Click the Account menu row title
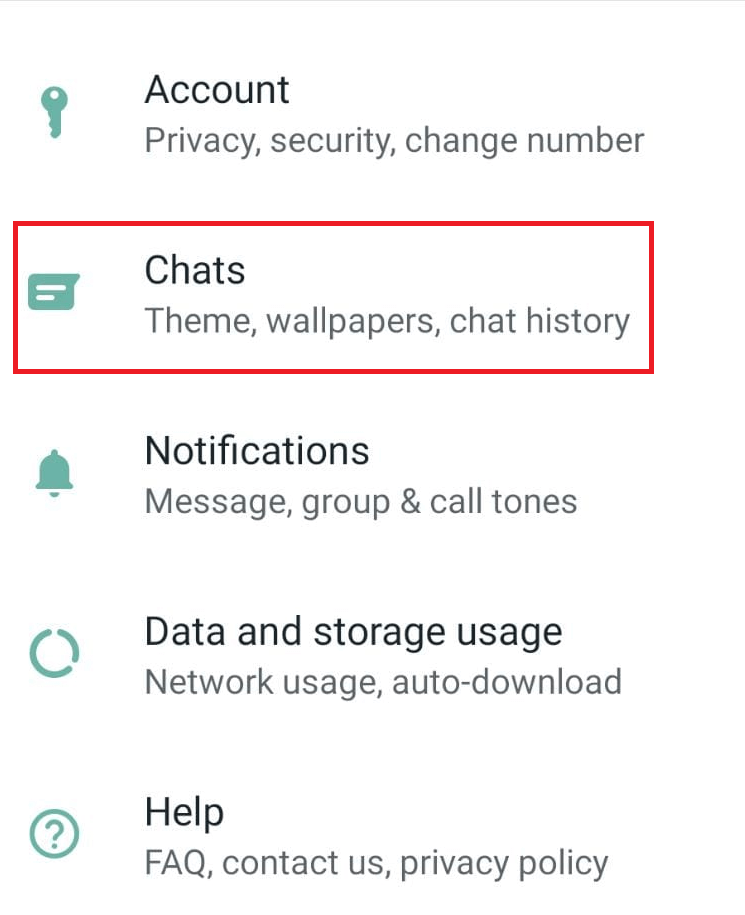This screenshot has height=915, width=745. (x=217, y=91)
